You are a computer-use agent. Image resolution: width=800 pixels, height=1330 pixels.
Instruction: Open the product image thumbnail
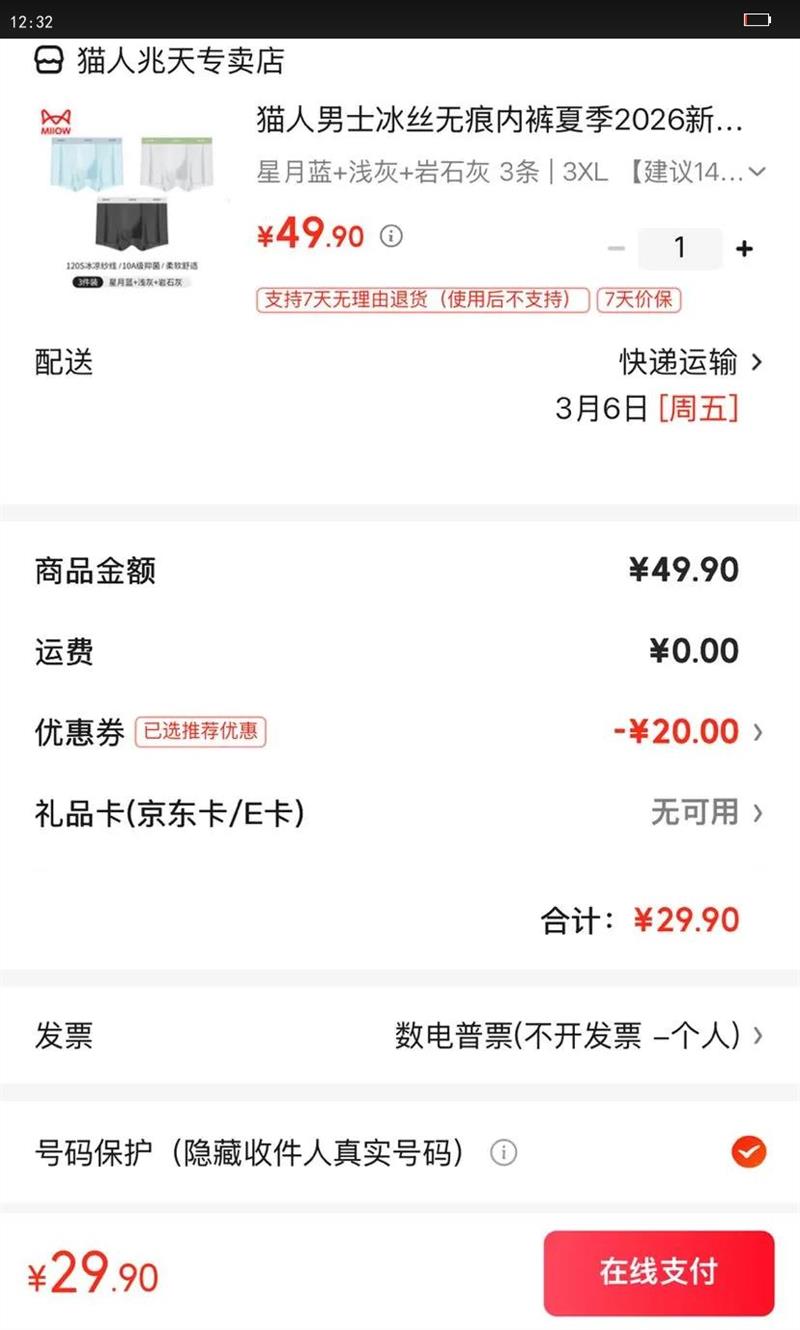click(x=132, y=196)
